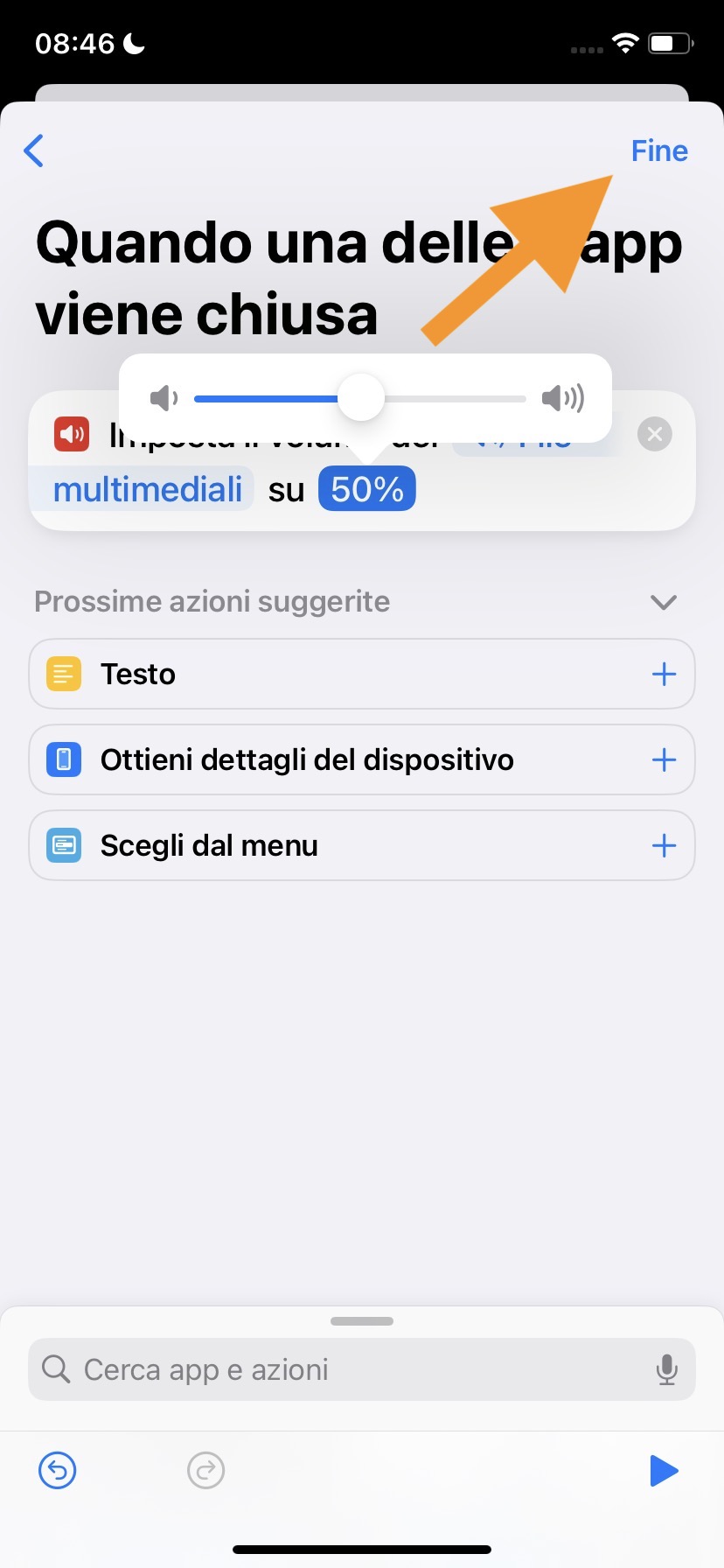Add the Scegli dal menu action
724x1568 pixels.
(664, 845)
